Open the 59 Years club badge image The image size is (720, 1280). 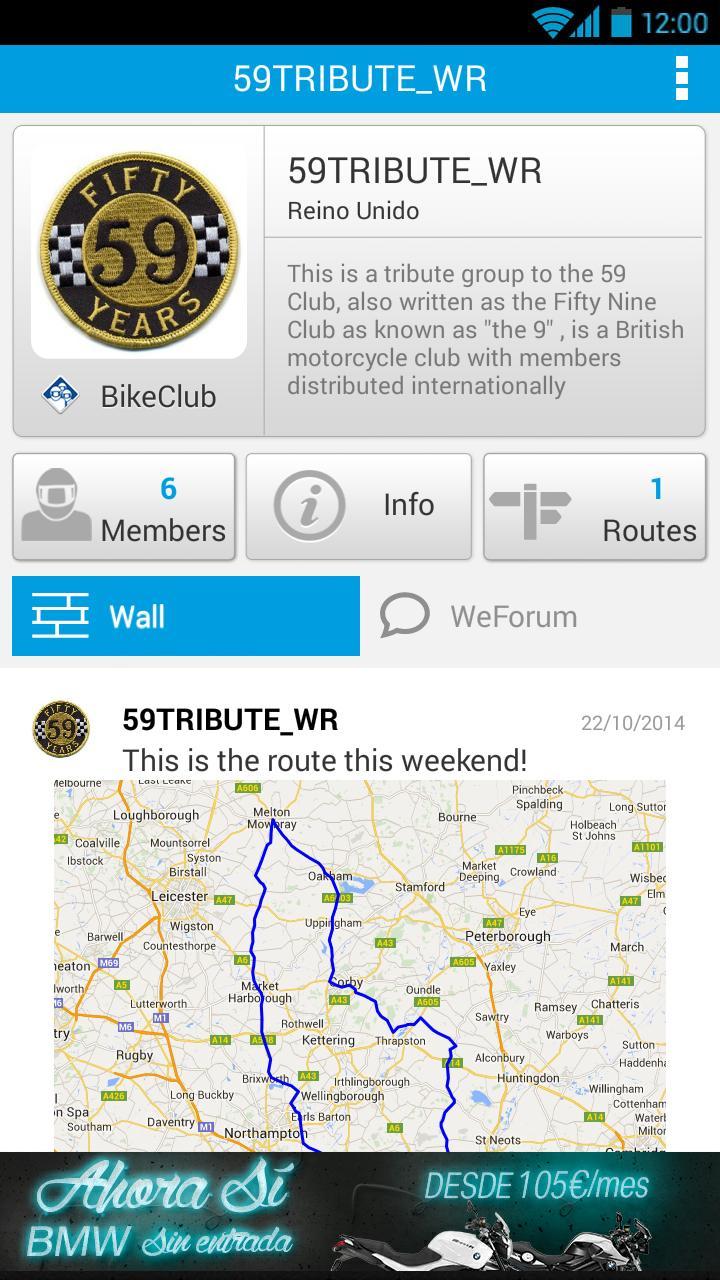(138, 249)
